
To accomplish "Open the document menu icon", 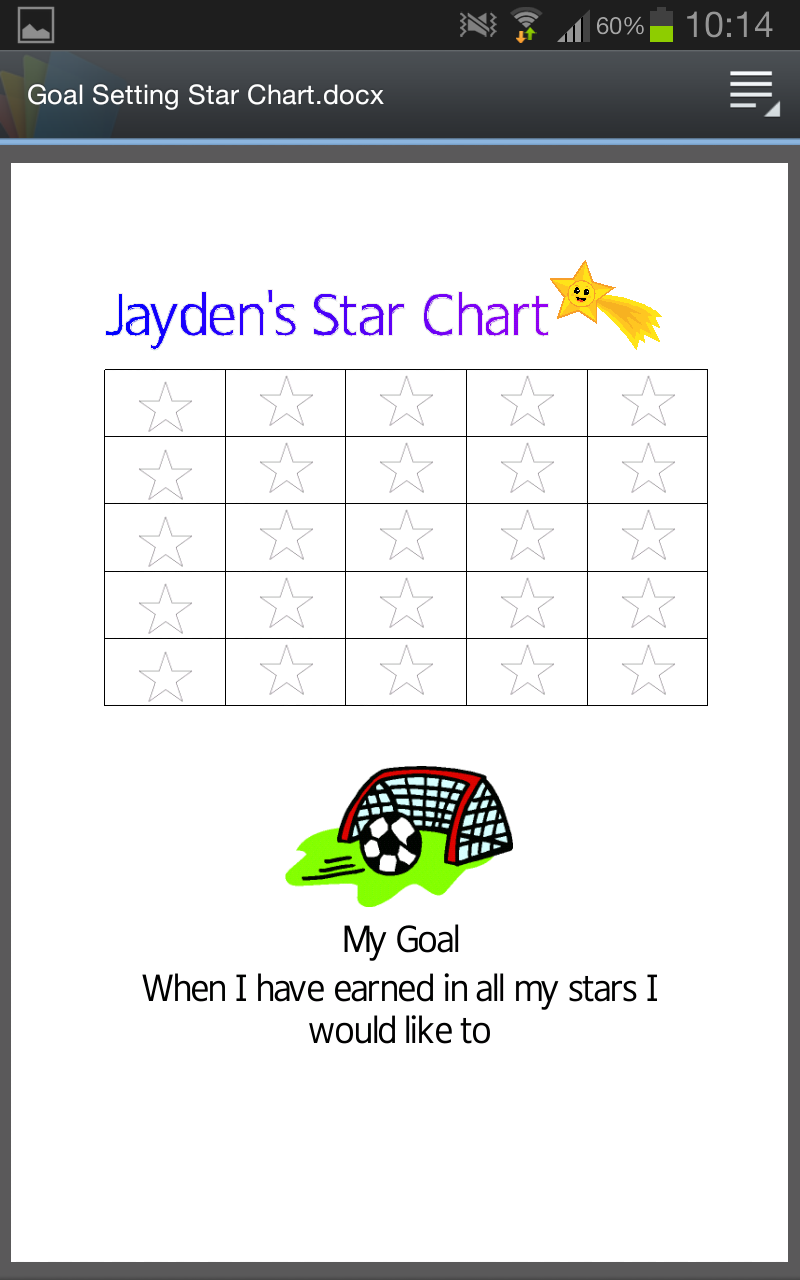I will [752, 94].
